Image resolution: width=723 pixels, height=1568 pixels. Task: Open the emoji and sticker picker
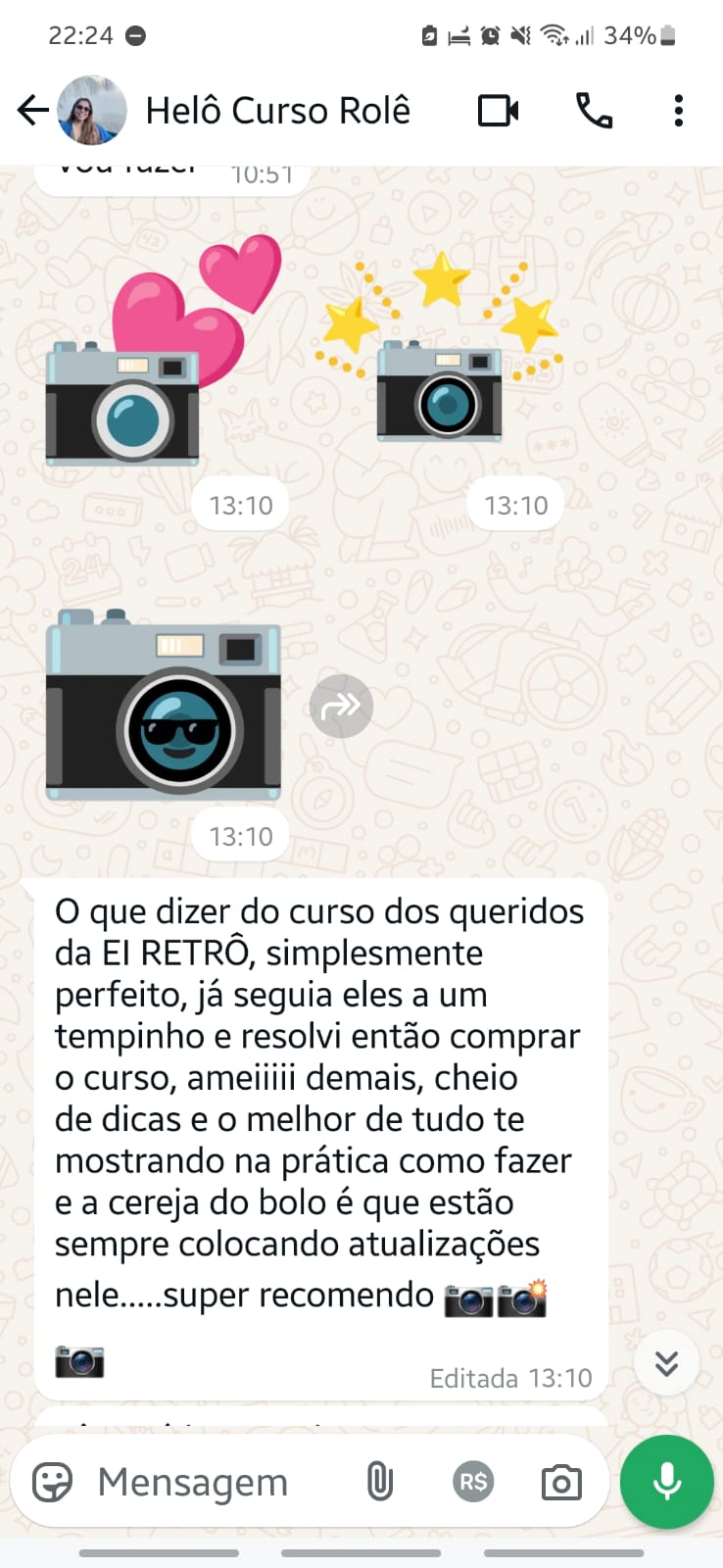point(53,1482)
